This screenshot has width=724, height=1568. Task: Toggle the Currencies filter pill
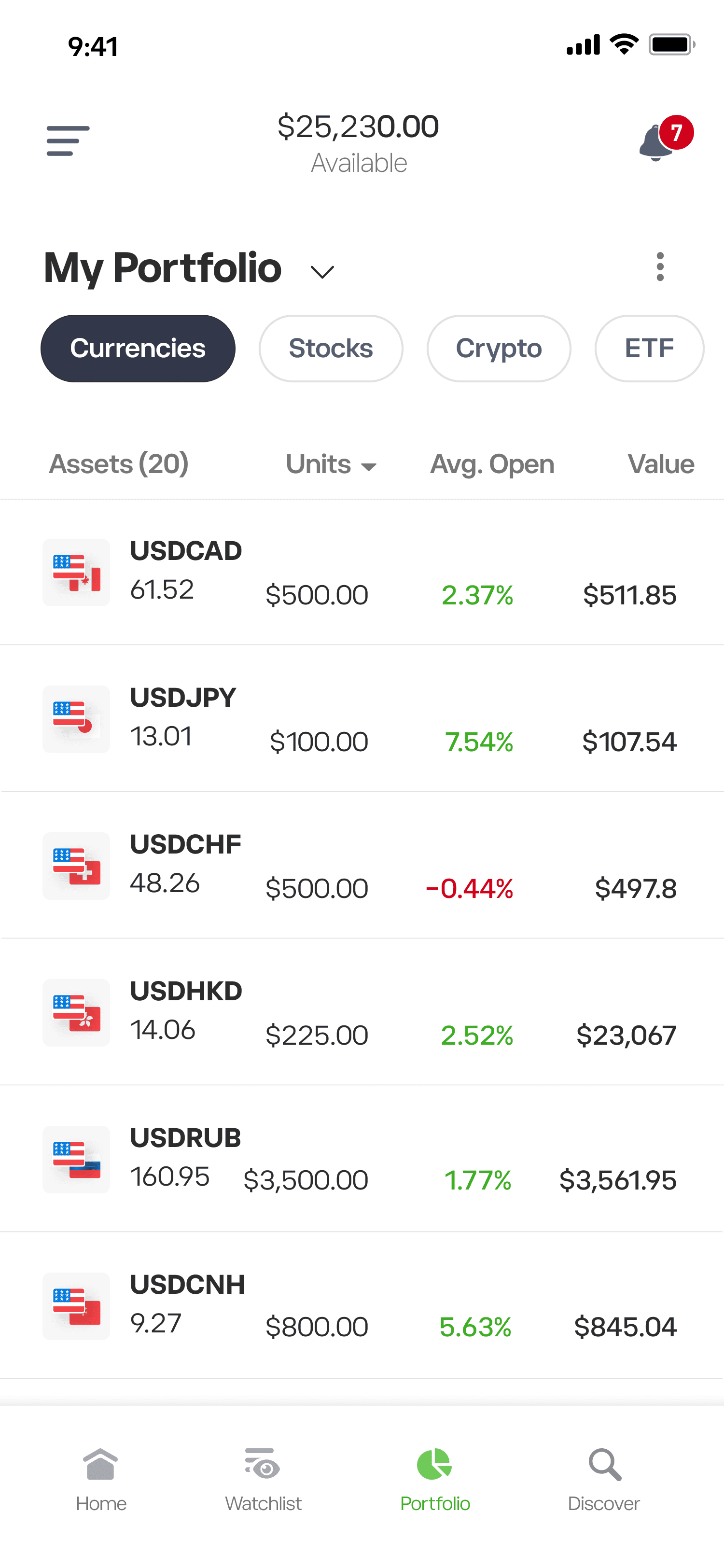click(x=138, y=348)
